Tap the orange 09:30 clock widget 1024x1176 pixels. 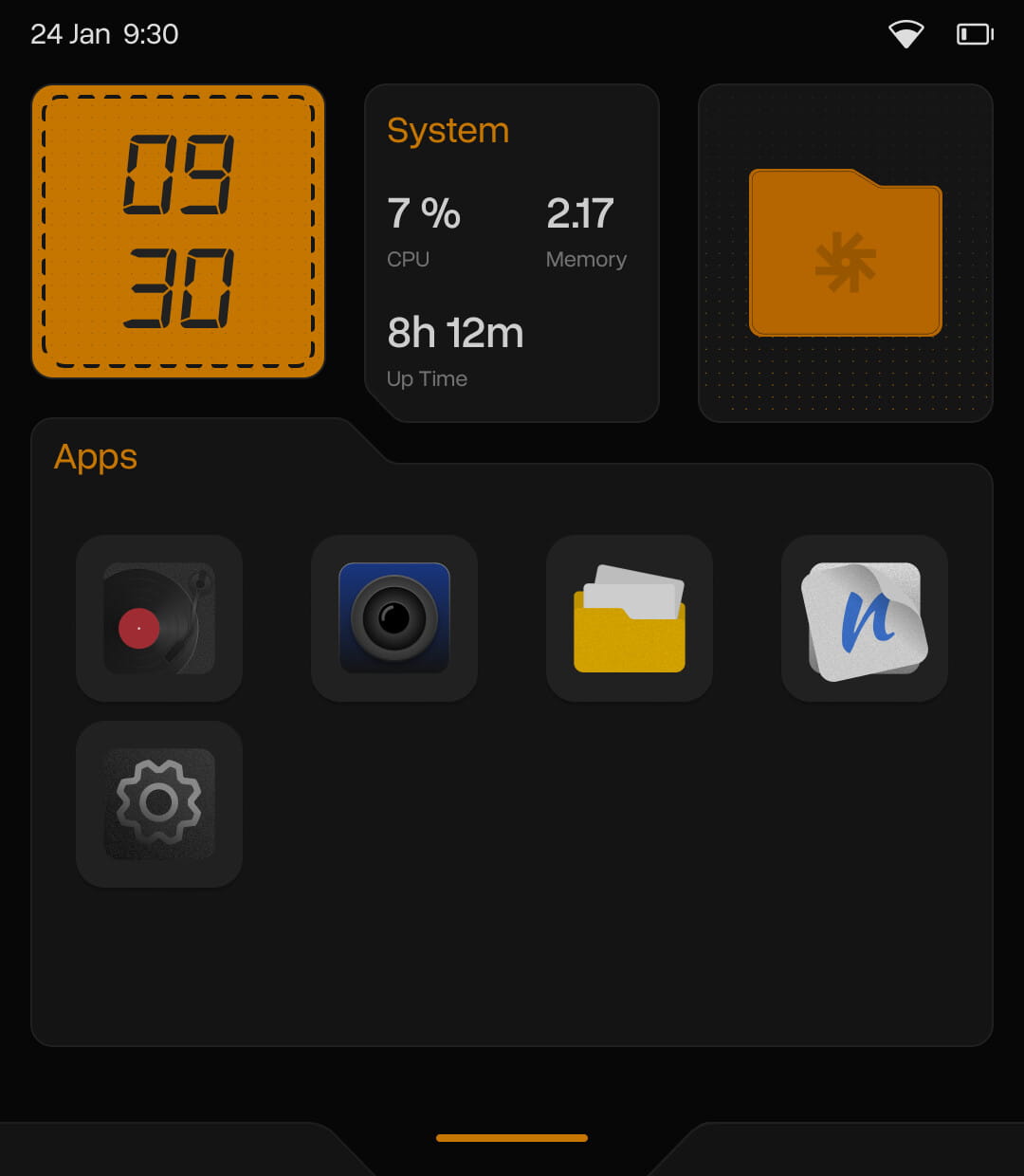(x=178, y=231)
